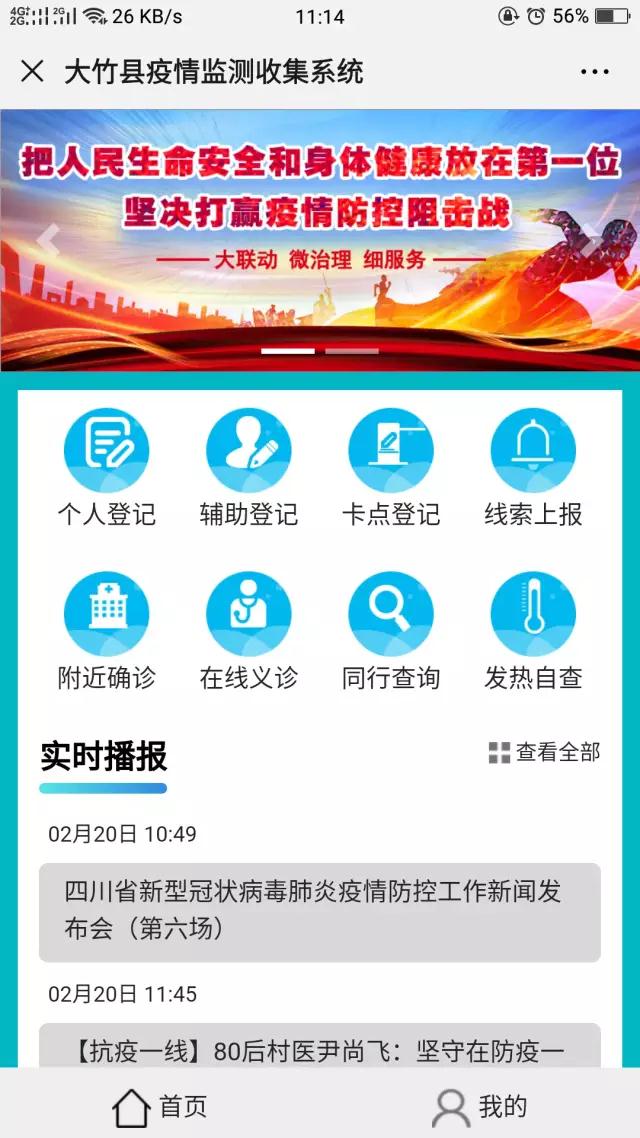The image size is (640, 1138).
Task: Switch to the 我的 tab
Action: pos(480,1107)
